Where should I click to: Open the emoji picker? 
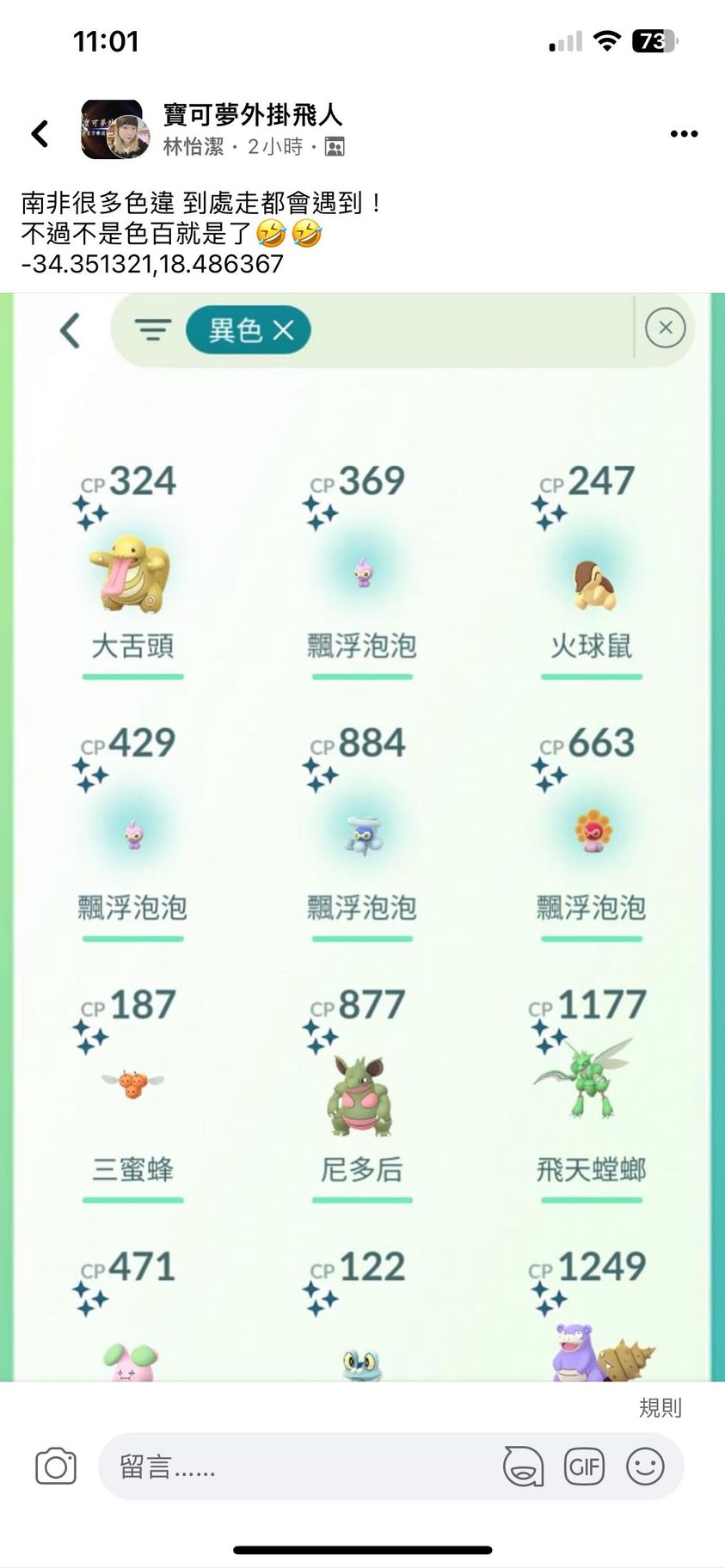(x=645, y=1467)
